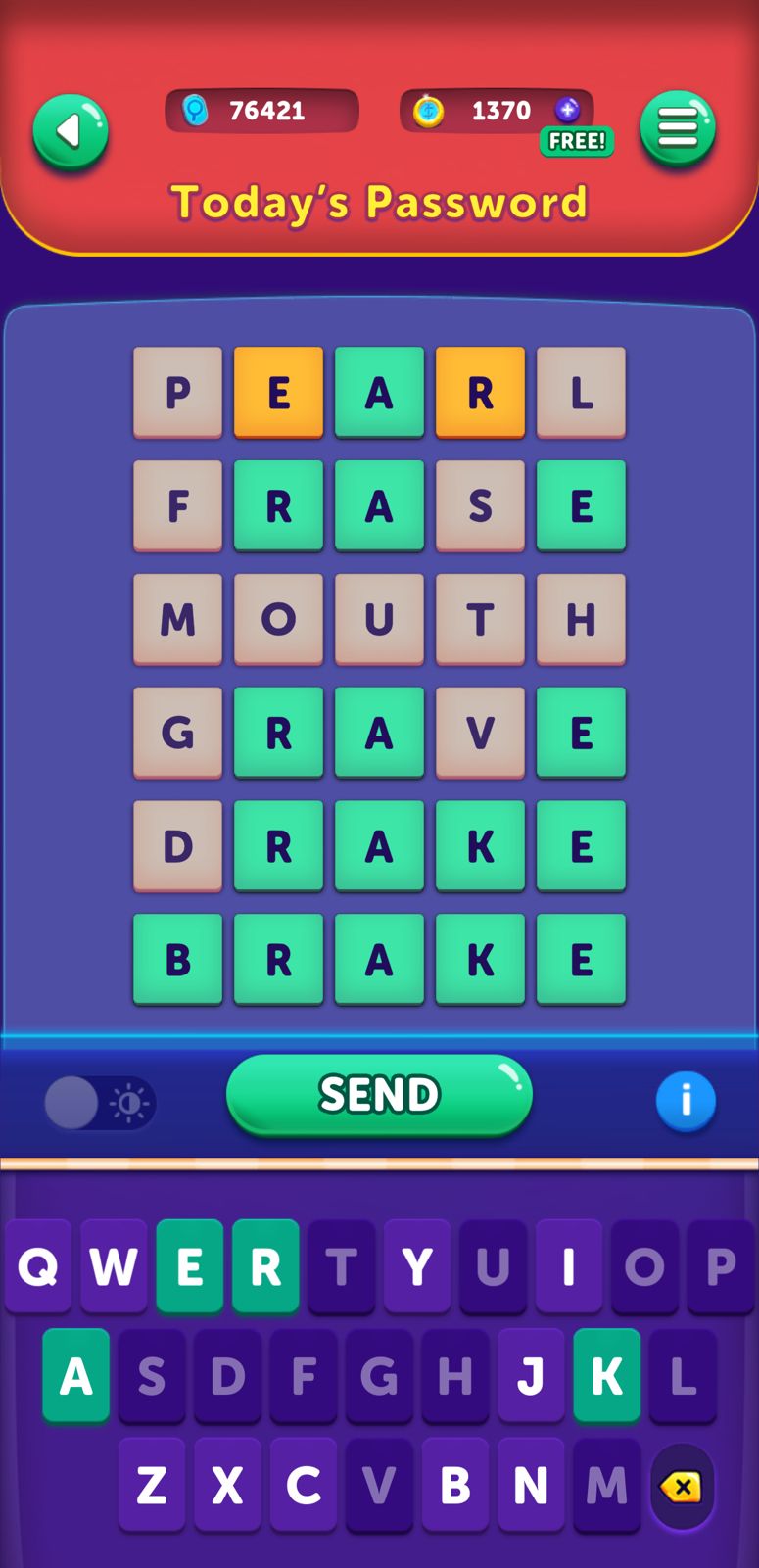Delete last letter with backspace key
Screen dimensions: 759x1568
682,1487
